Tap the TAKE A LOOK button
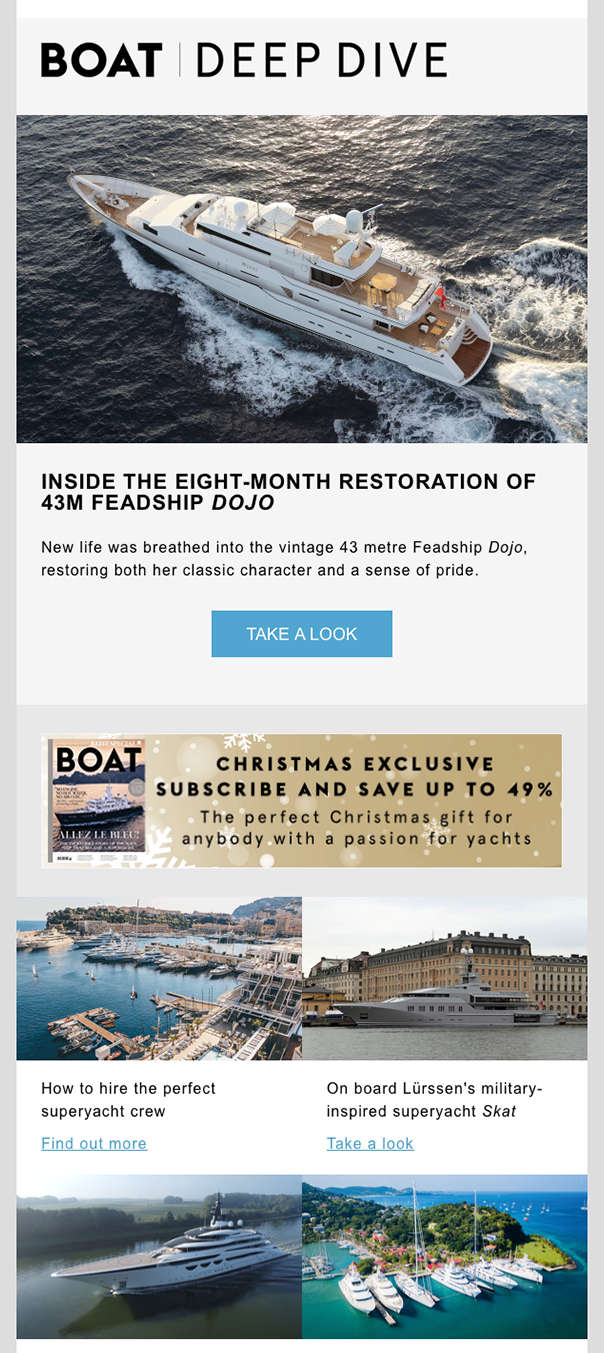 pyautogui.click(x=301, y=634)
